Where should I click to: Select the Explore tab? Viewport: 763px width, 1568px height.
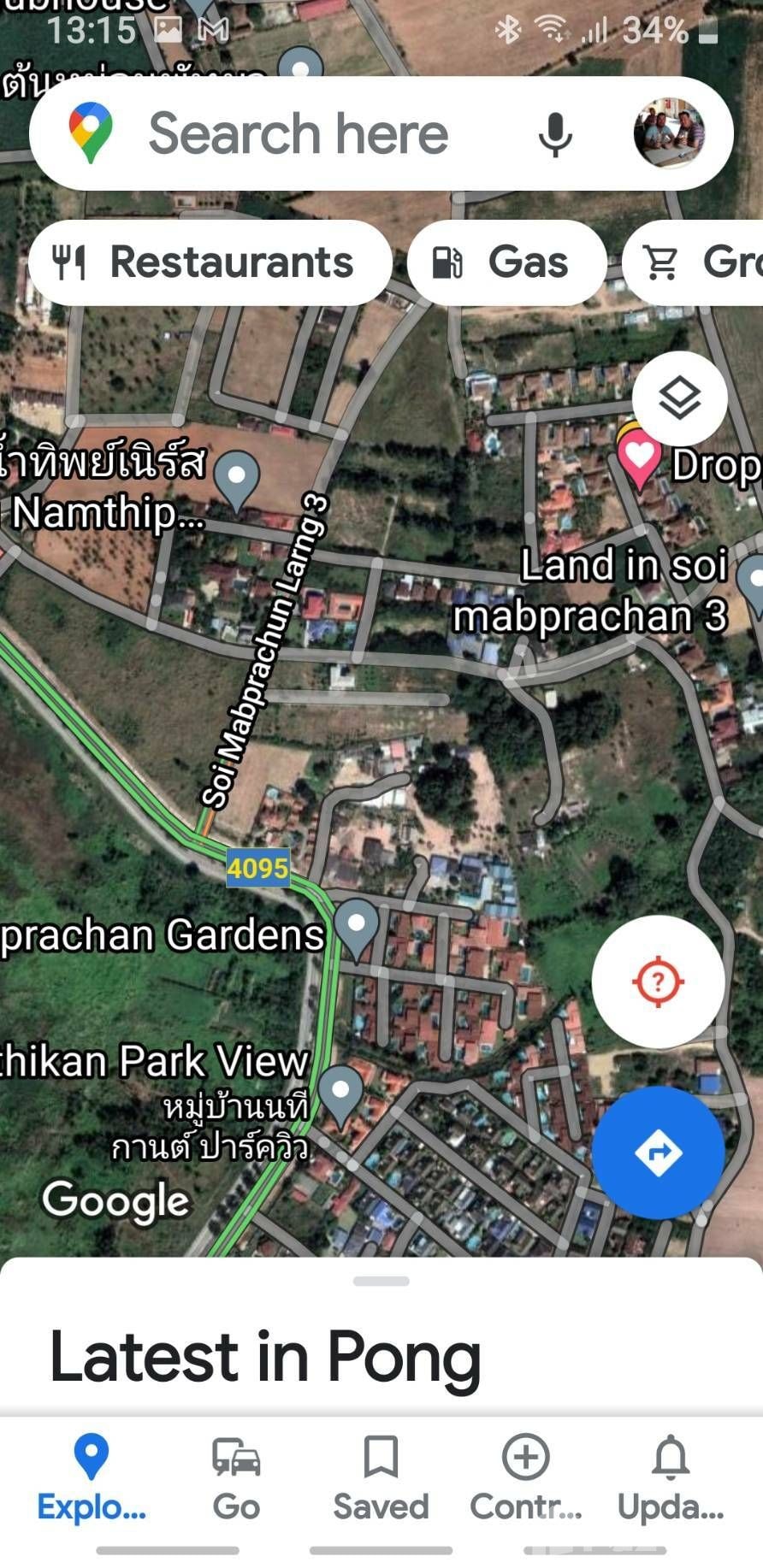pyautogui.click(x=92, y=1477)
